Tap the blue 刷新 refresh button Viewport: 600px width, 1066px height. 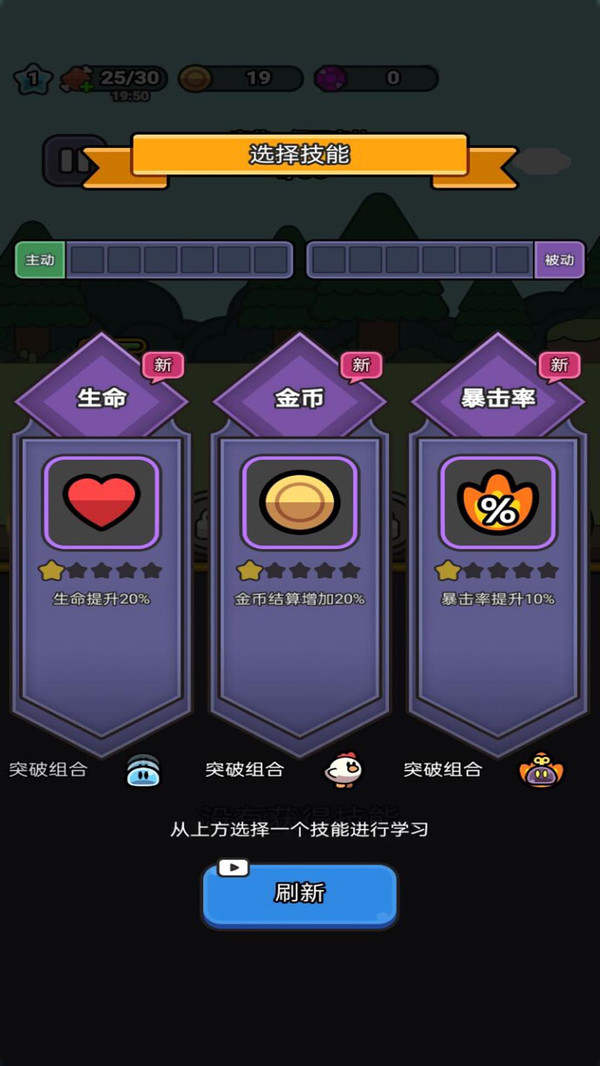[300, 895]
